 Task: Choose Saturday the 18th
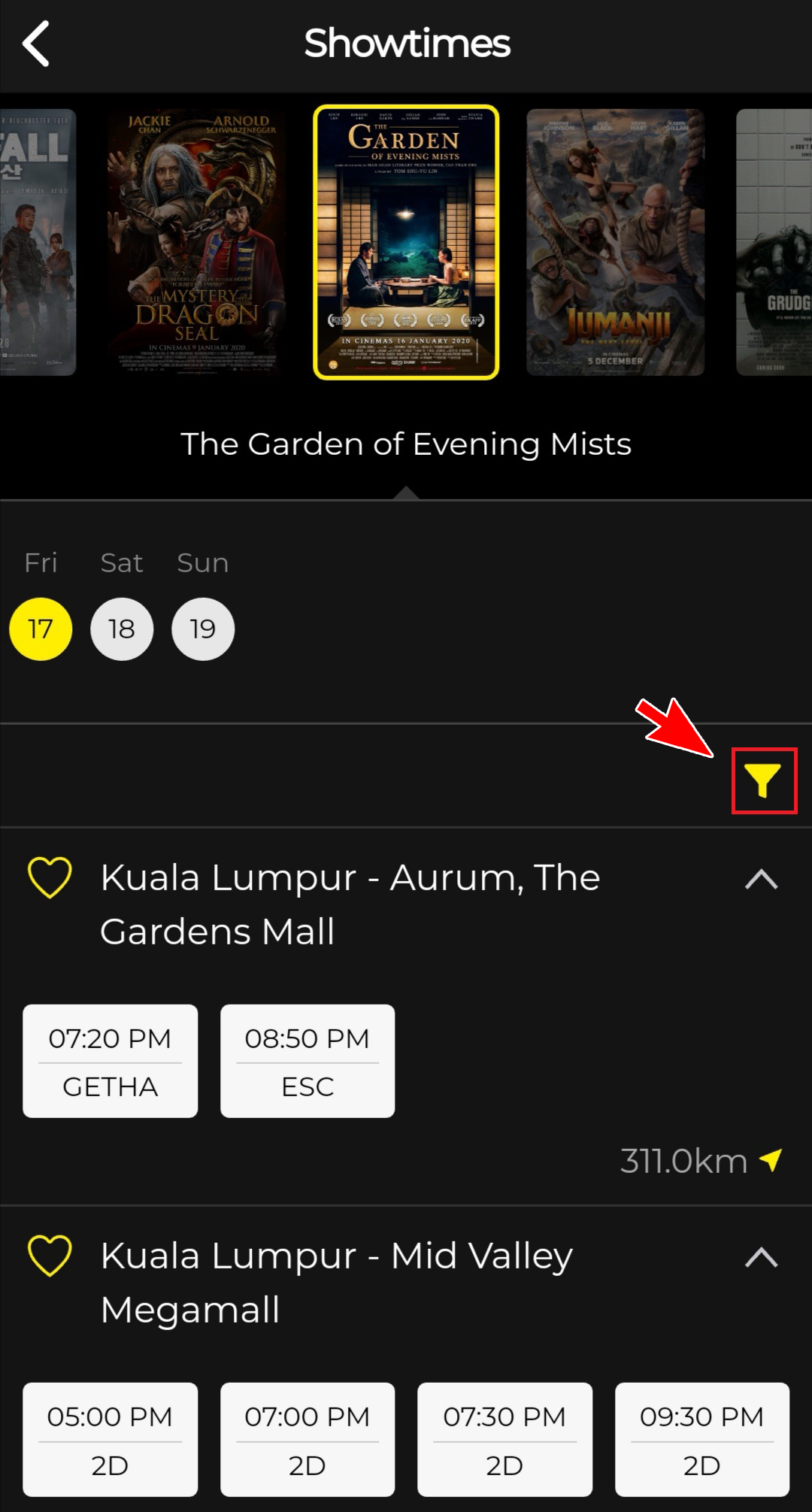pos(122,629)
